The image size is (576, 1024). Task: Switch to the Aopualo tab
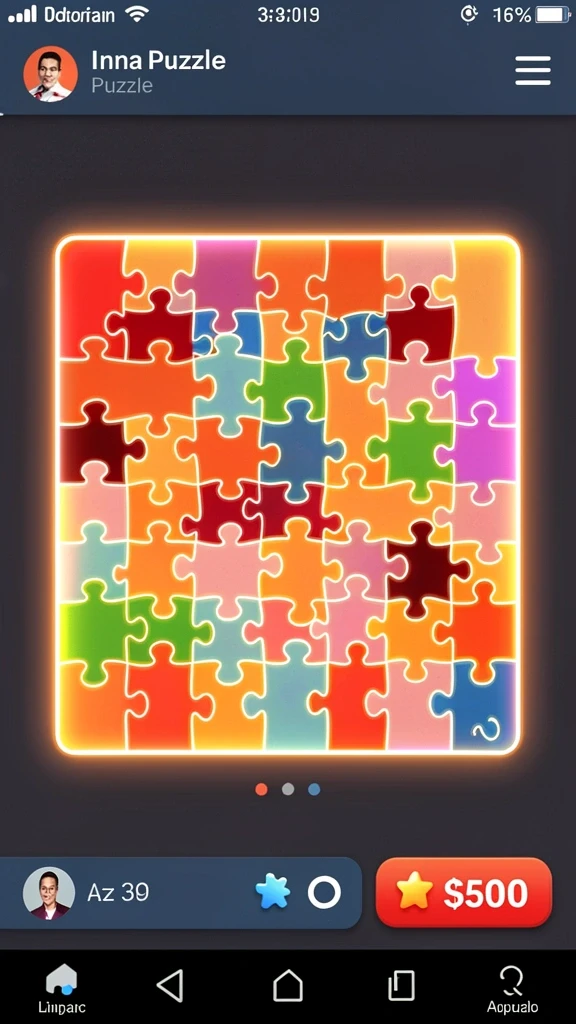pos(513,989)
